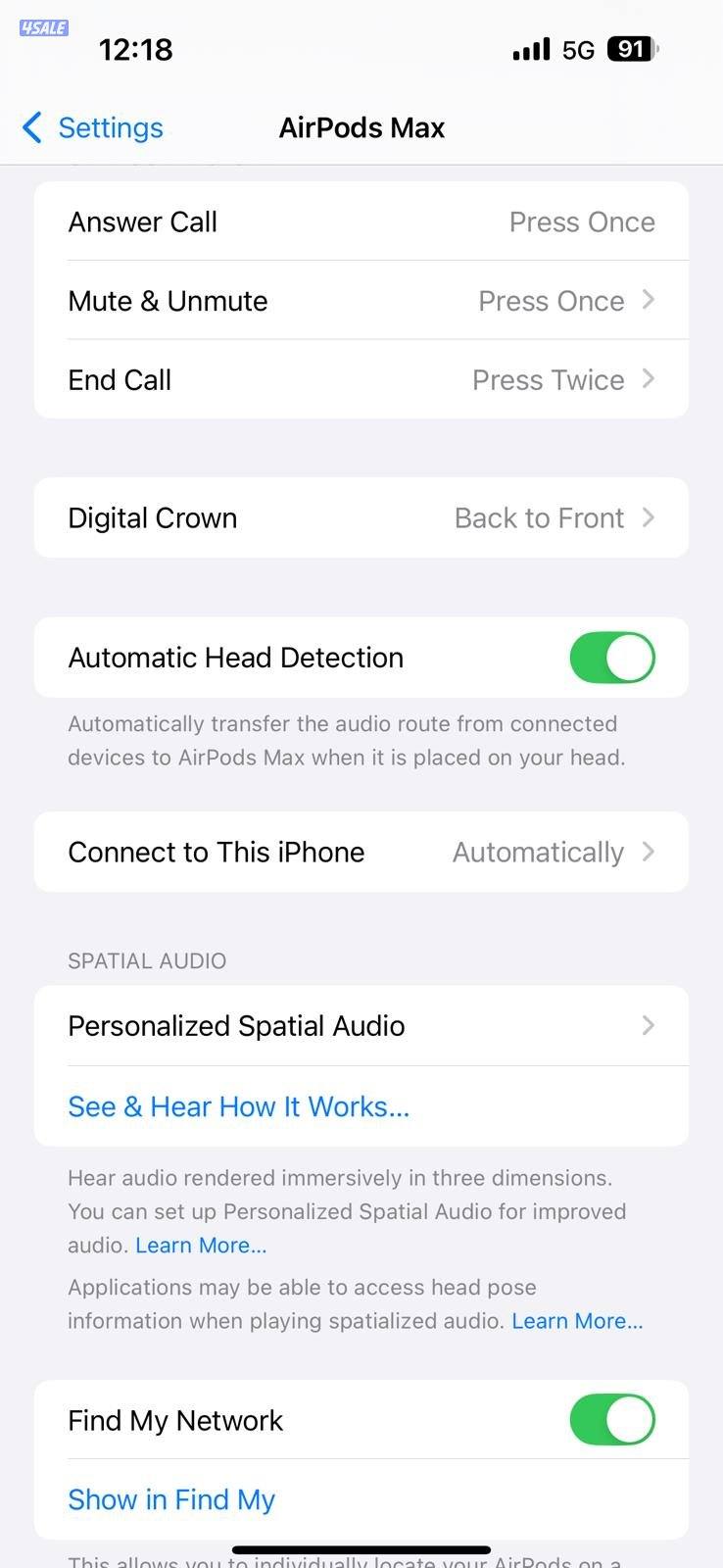The width and height of the screenshot is (723, 1568).
Task: Tap Learn More about head pose information
Action: pos(577,1320)
